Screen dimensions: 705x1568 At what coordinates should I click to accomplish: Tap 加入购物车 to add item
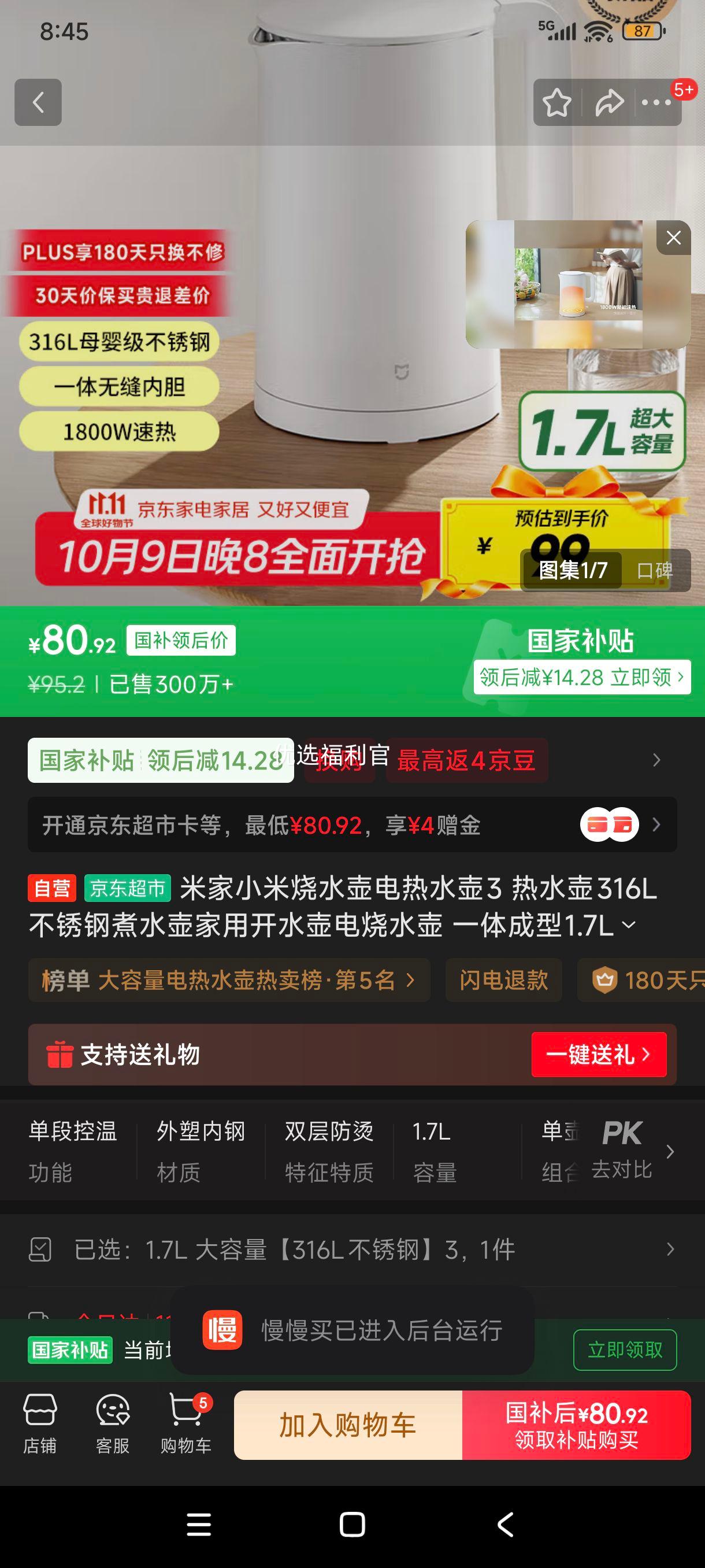coord(348,1425)
